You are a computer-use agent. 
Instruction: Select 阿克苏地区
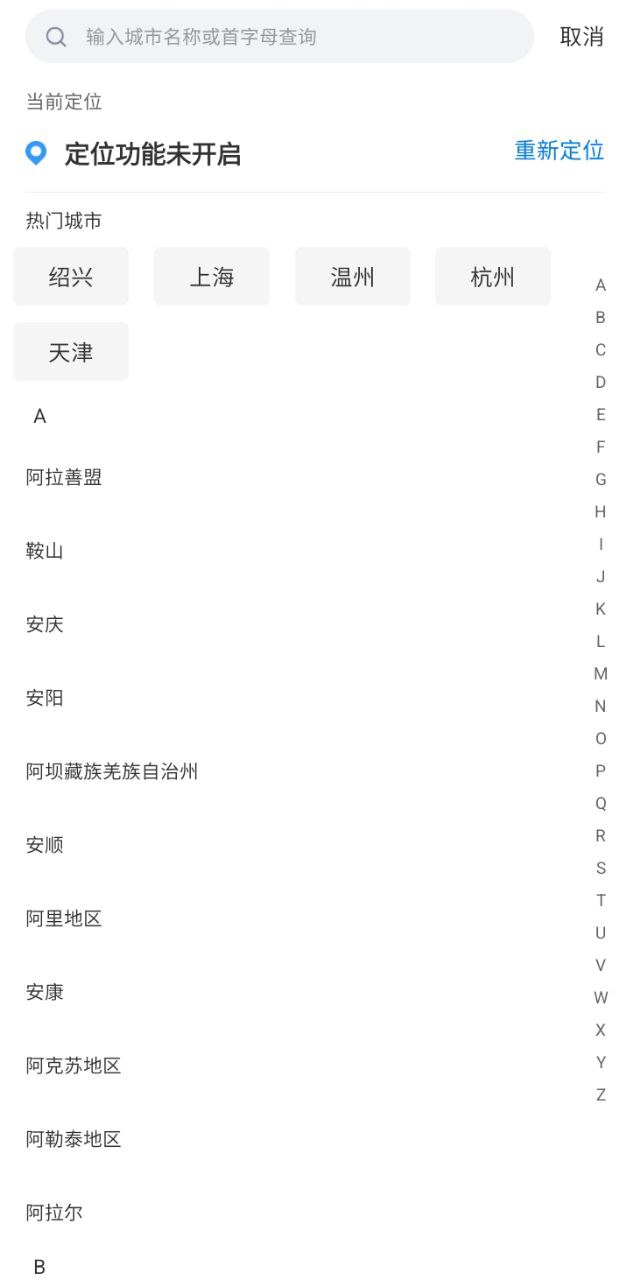[74, 1066]
